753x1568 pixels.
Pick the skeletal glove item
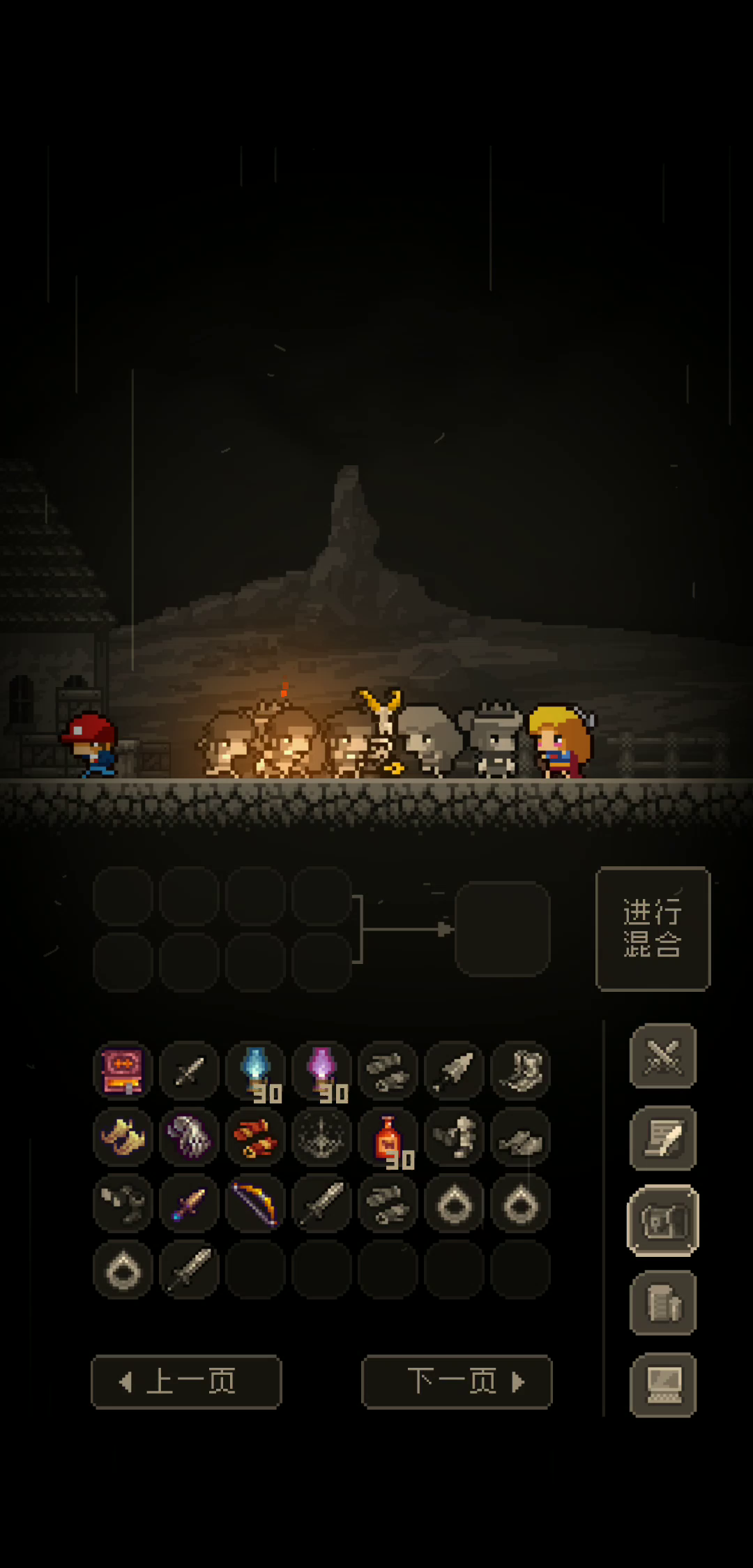click(x=189, y=1137)
